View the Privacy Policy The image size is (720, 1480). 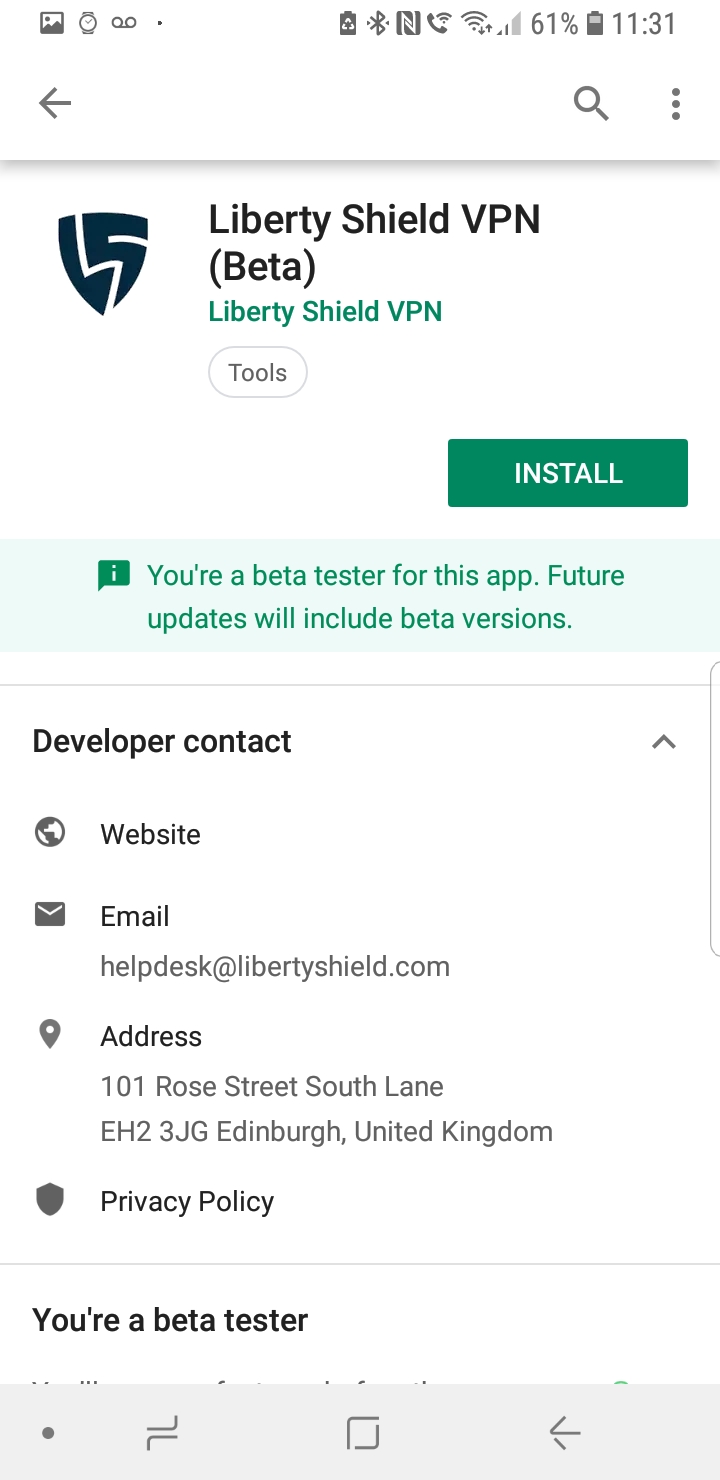tap(360, 1201)
